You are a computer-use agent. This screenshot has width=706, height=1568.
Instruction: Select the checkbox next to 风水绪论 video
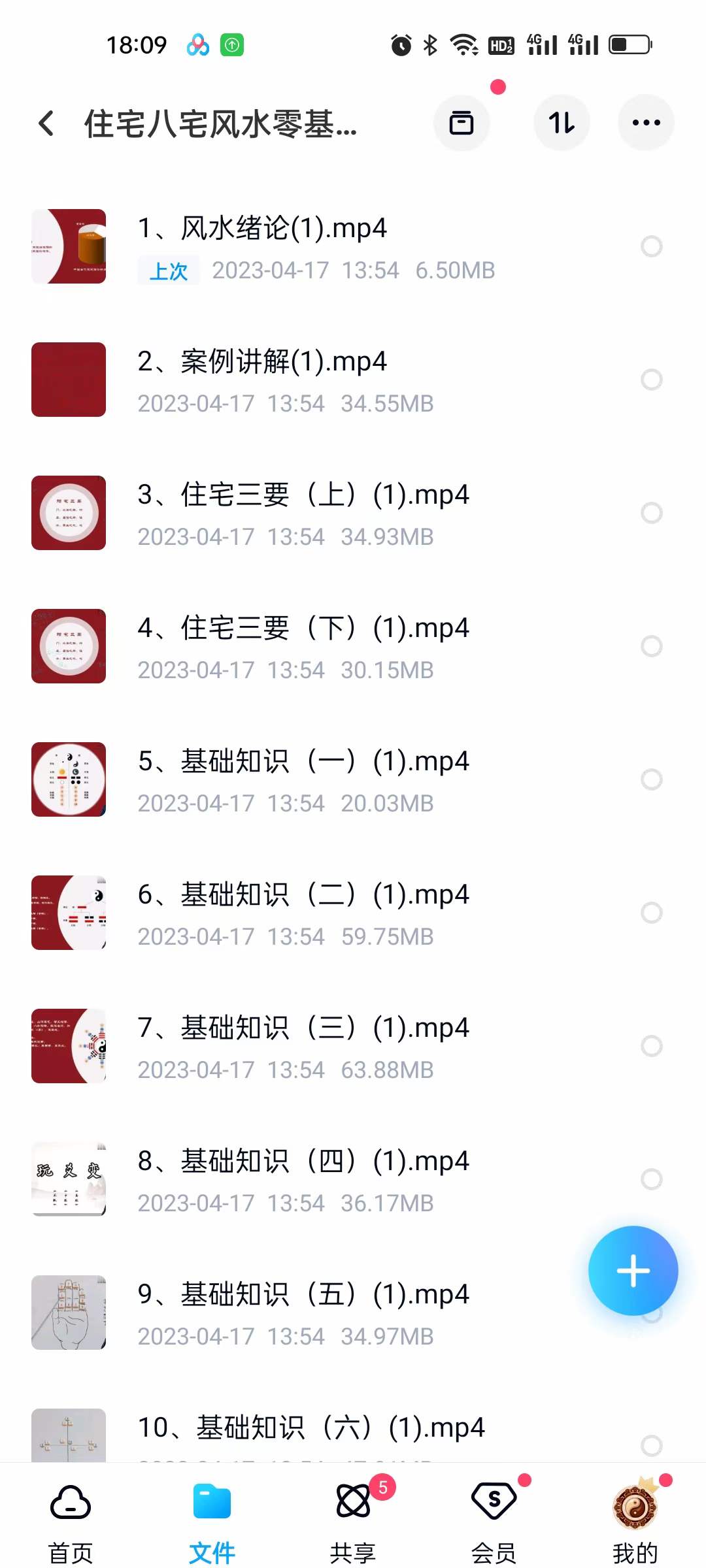click(x=652, y=247)
